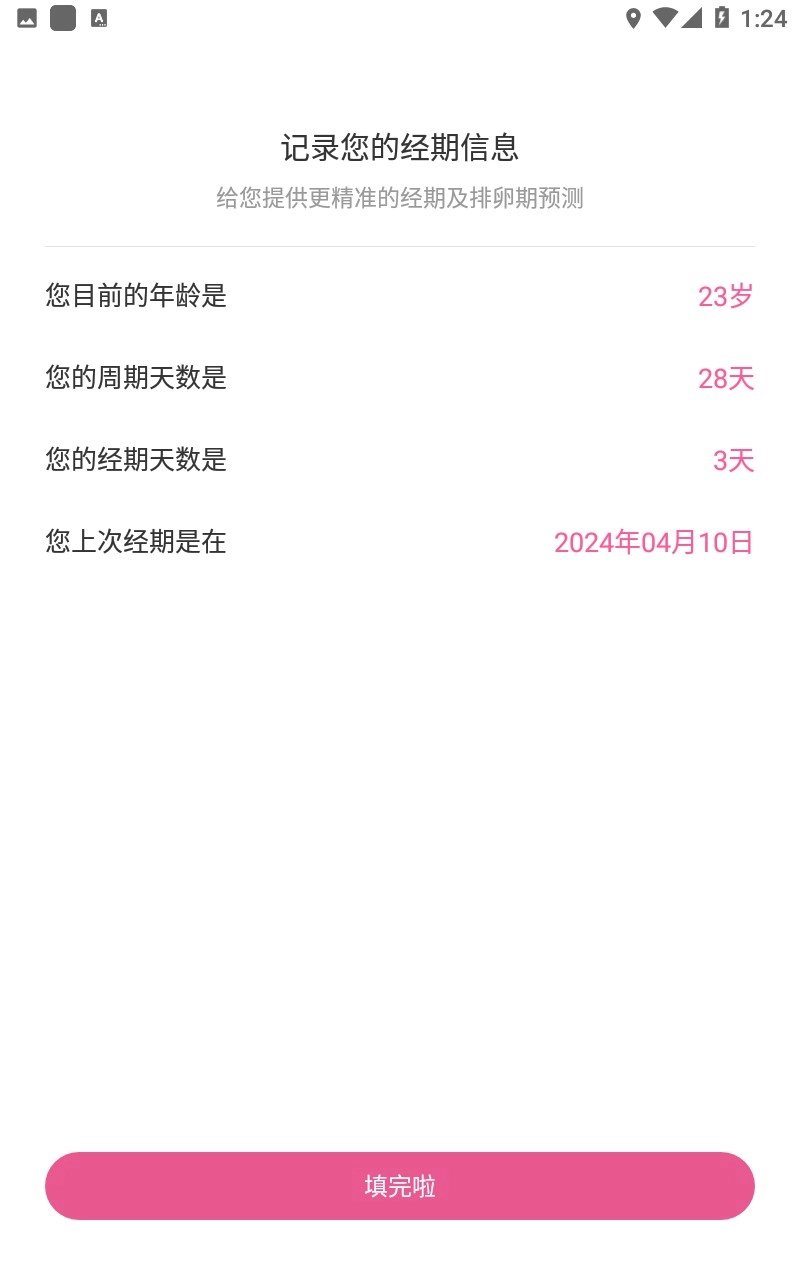Pick the last period date 2024年04月10日
800x1280 pixels.
pyautogui.click(x=653, y=543)
